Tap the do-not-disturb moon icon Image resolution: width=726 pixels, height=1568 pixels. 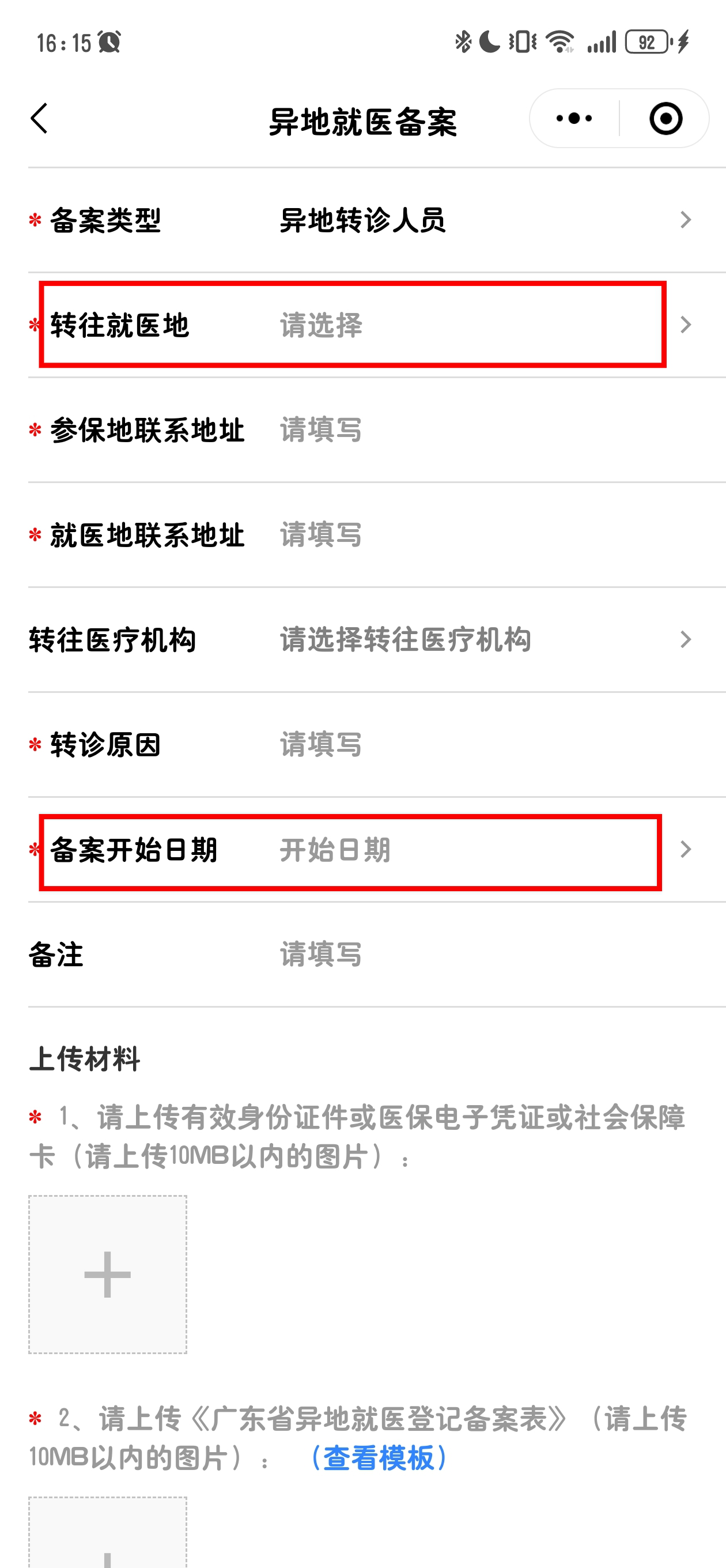tap(489, 42)
